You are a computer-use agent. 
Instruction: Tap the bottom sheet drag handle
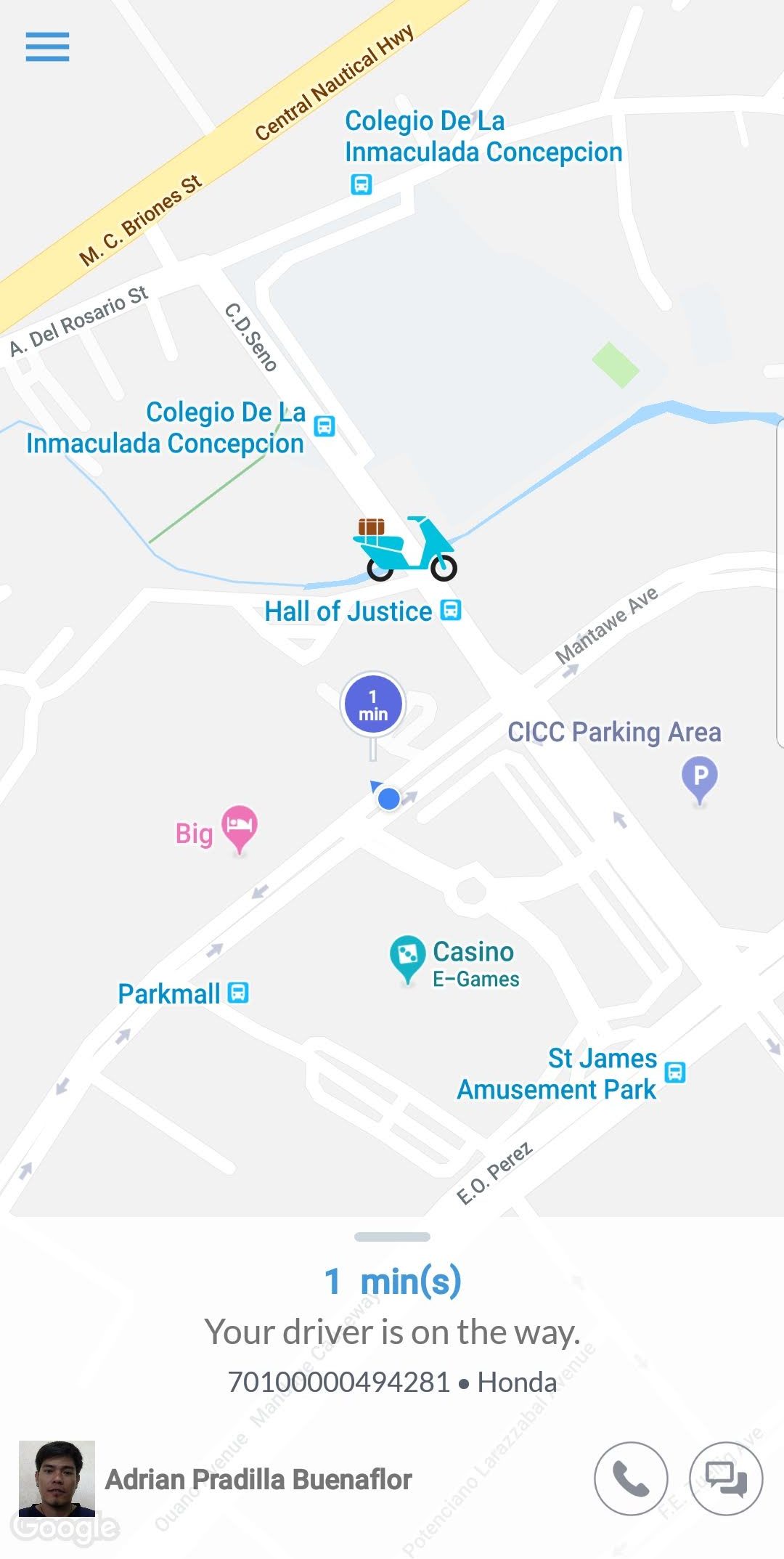392,1237
